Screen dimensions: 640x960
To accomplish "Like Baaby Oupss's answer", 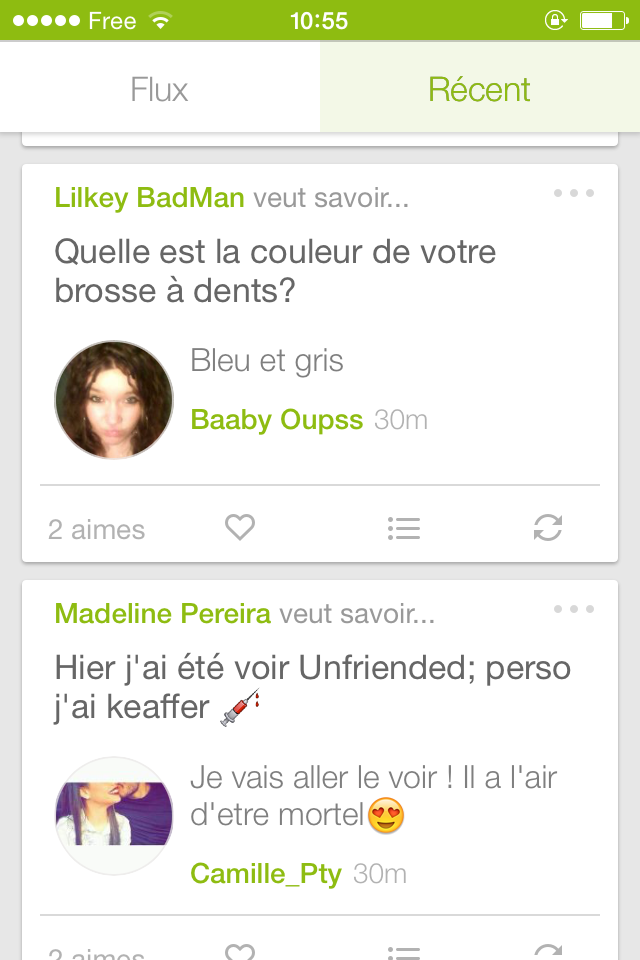I will tap(240, 527).
